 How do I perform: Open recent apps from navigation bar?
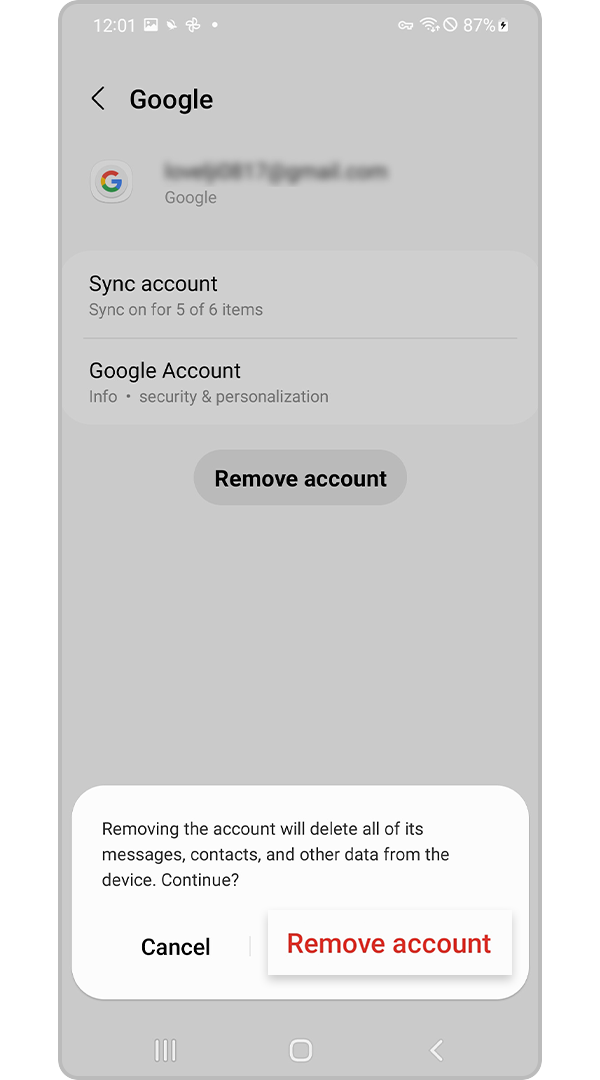(x=165, y=1050)
